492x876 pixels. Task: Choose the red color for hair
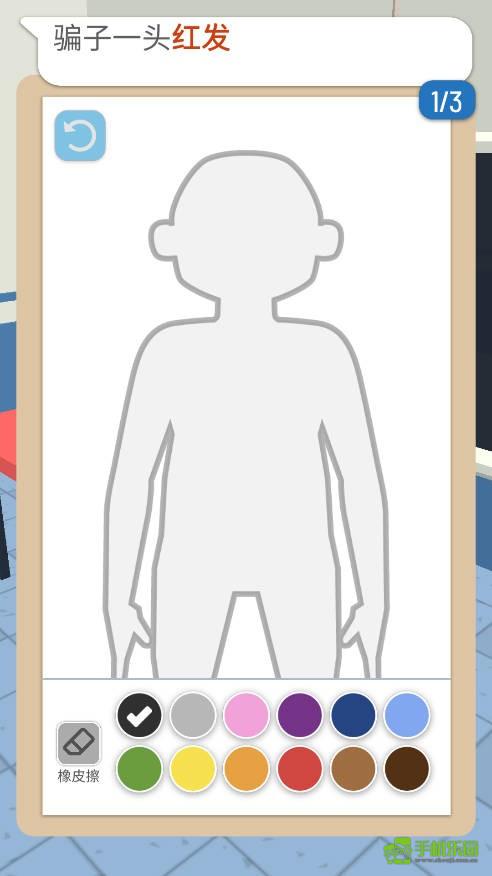click(300, 769)
